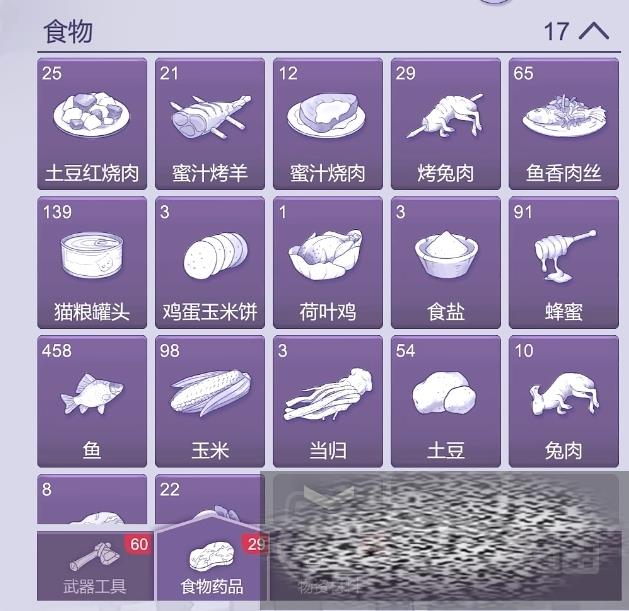Collapse the 食物 section chevron

593,30
